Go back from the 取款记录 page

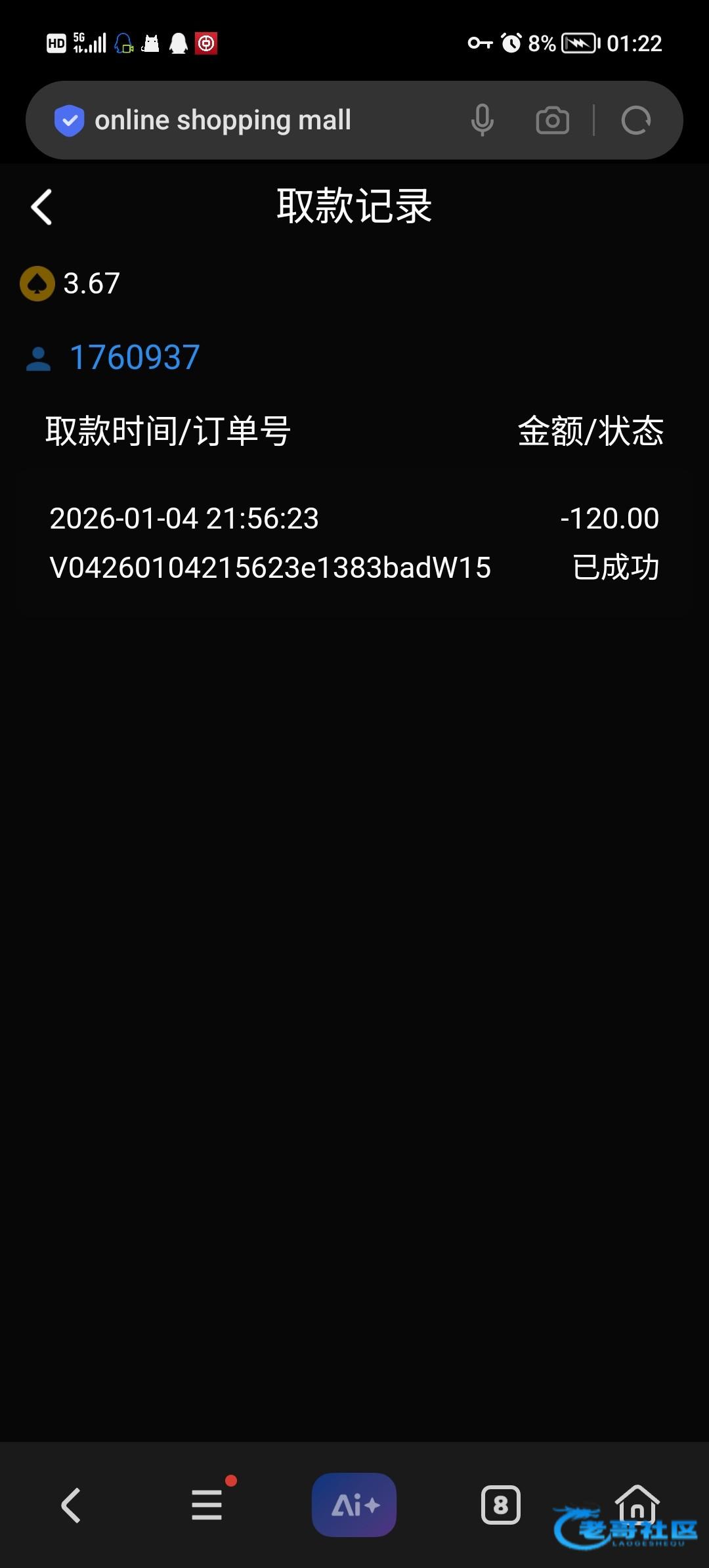41,207
